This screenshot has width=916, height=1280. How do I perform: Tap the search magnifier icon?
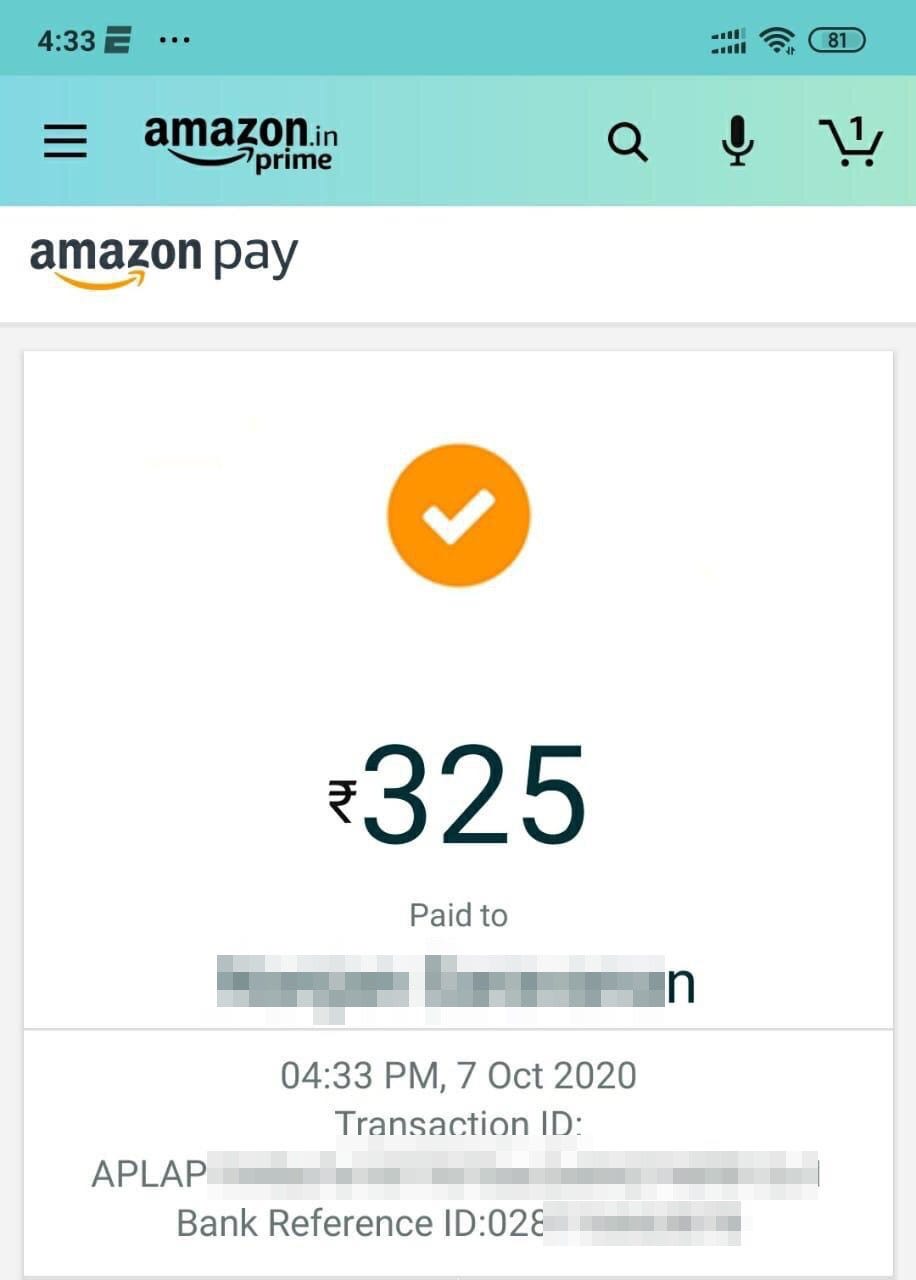coord(628,143)
